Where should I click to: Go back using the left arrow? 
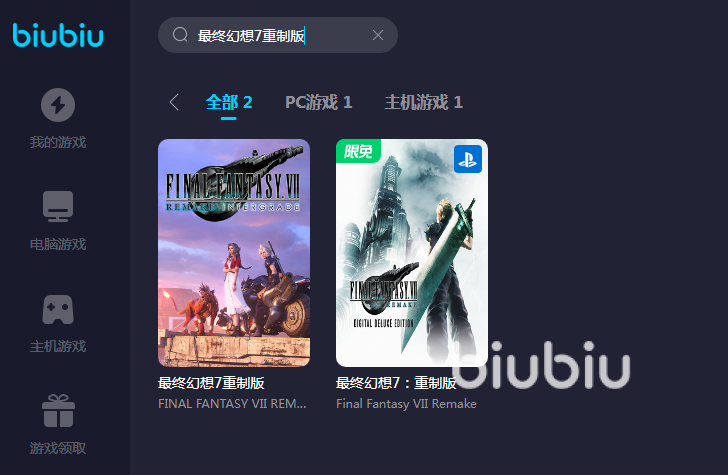[x=175, y=102]
